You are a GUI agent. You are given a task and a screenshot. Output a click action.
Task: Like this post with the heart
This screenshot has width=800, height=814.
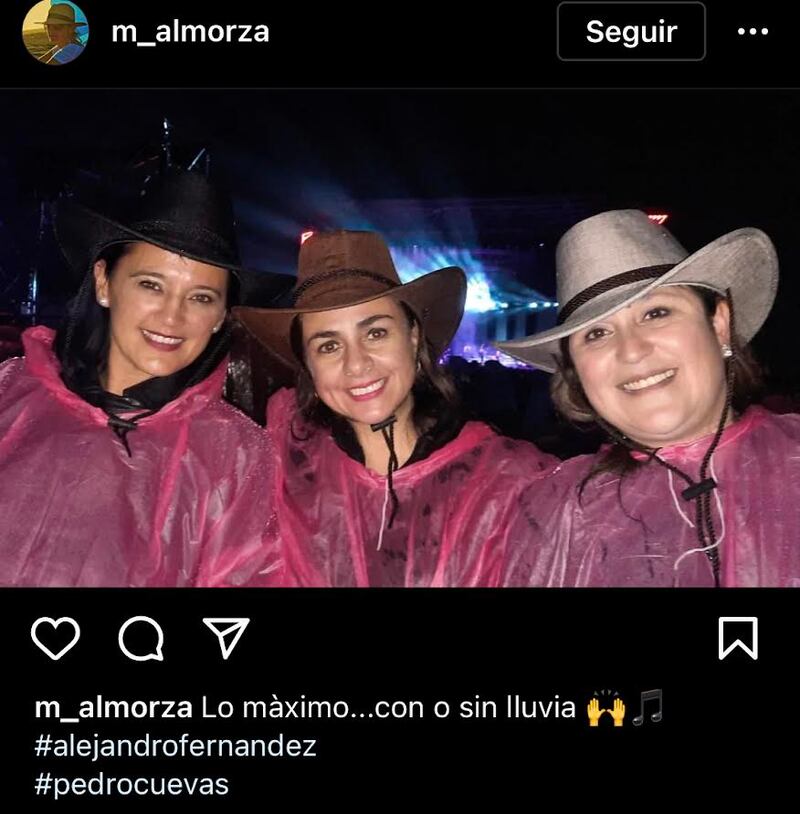[x=55, y=638]
